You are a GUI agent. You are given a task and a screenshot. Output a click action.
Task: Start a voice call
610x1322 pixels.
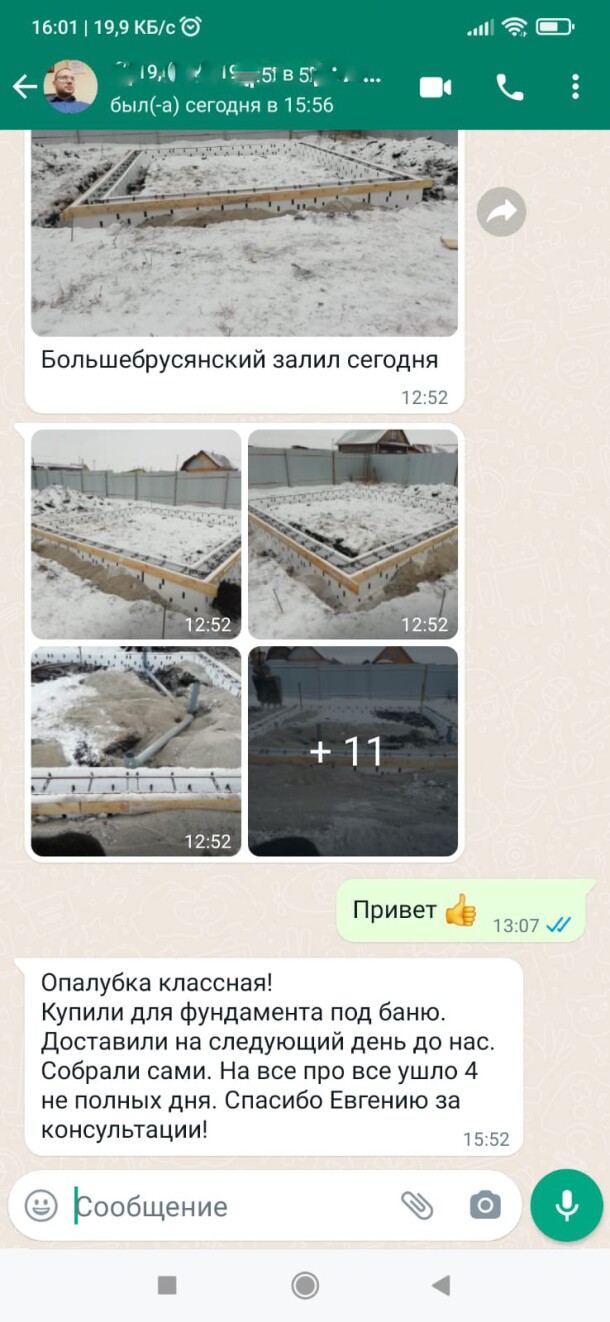tap(510, 87)
